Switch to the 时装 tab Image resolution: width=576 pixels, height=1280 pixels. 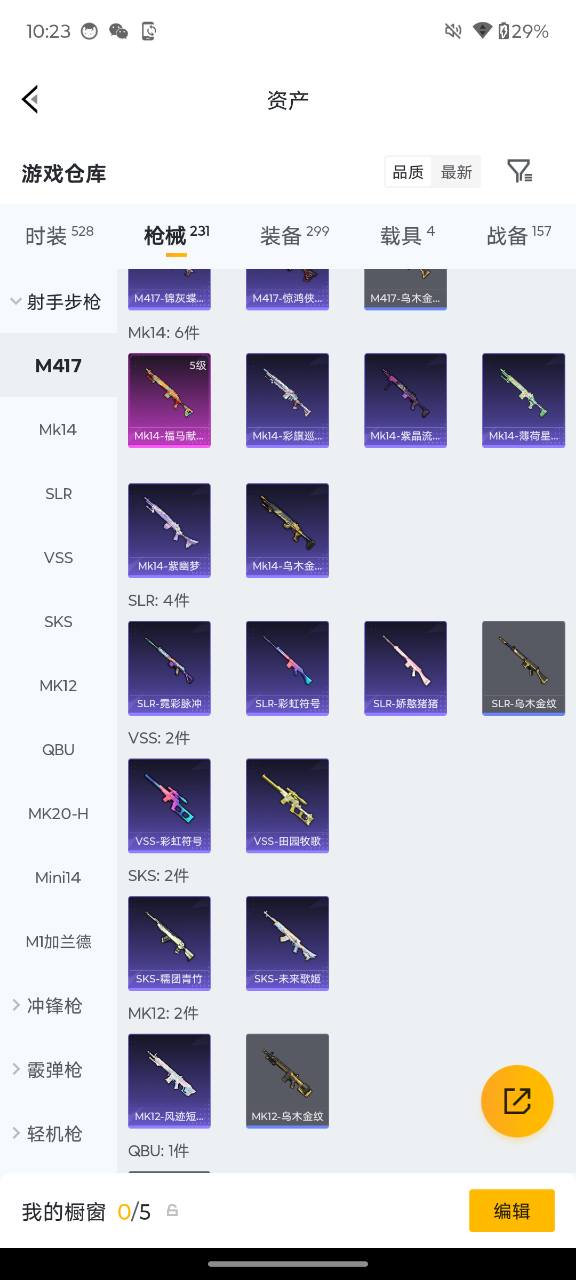click(59, 235)
